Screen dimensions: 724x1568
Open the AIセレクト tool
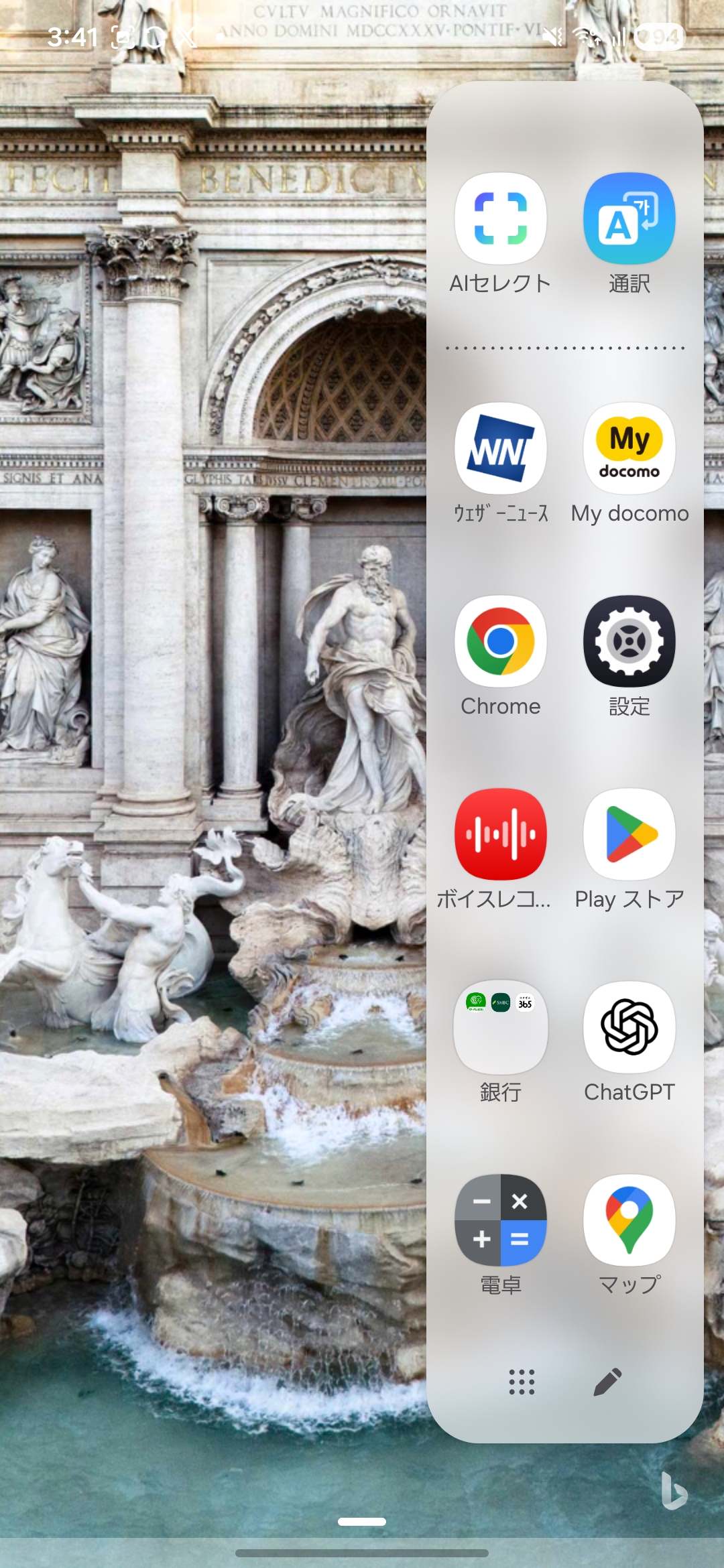point(500,219)
